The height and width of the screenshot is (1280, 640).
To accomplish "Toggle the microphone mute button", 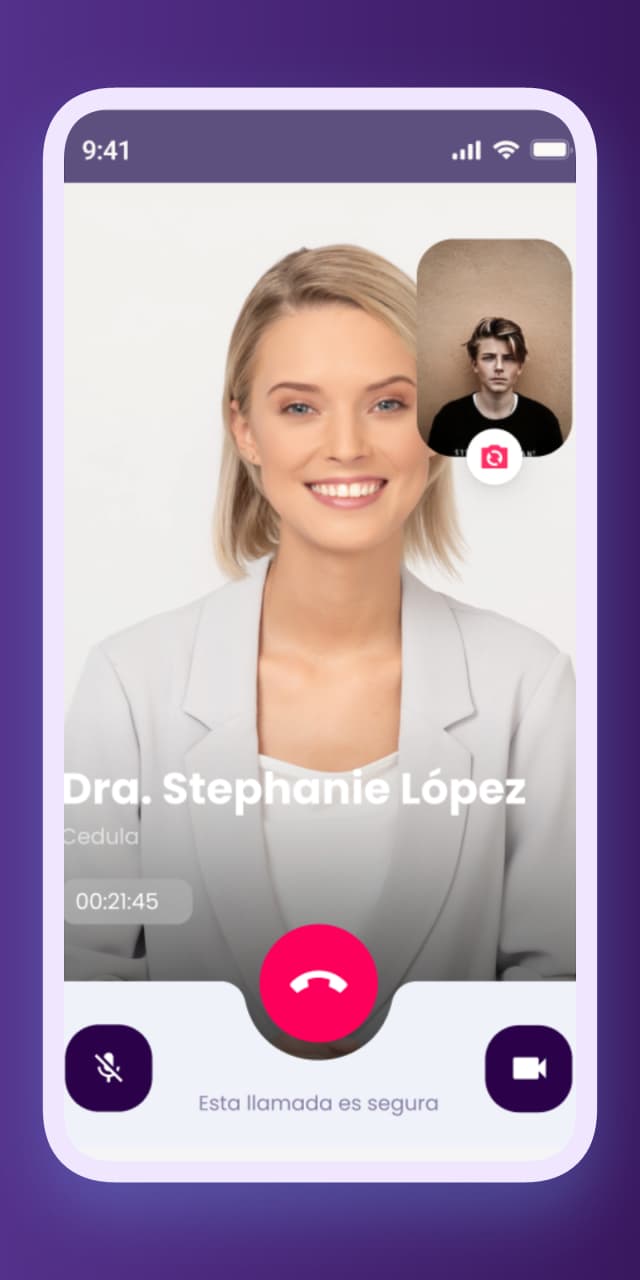I will coord(108,1068).
